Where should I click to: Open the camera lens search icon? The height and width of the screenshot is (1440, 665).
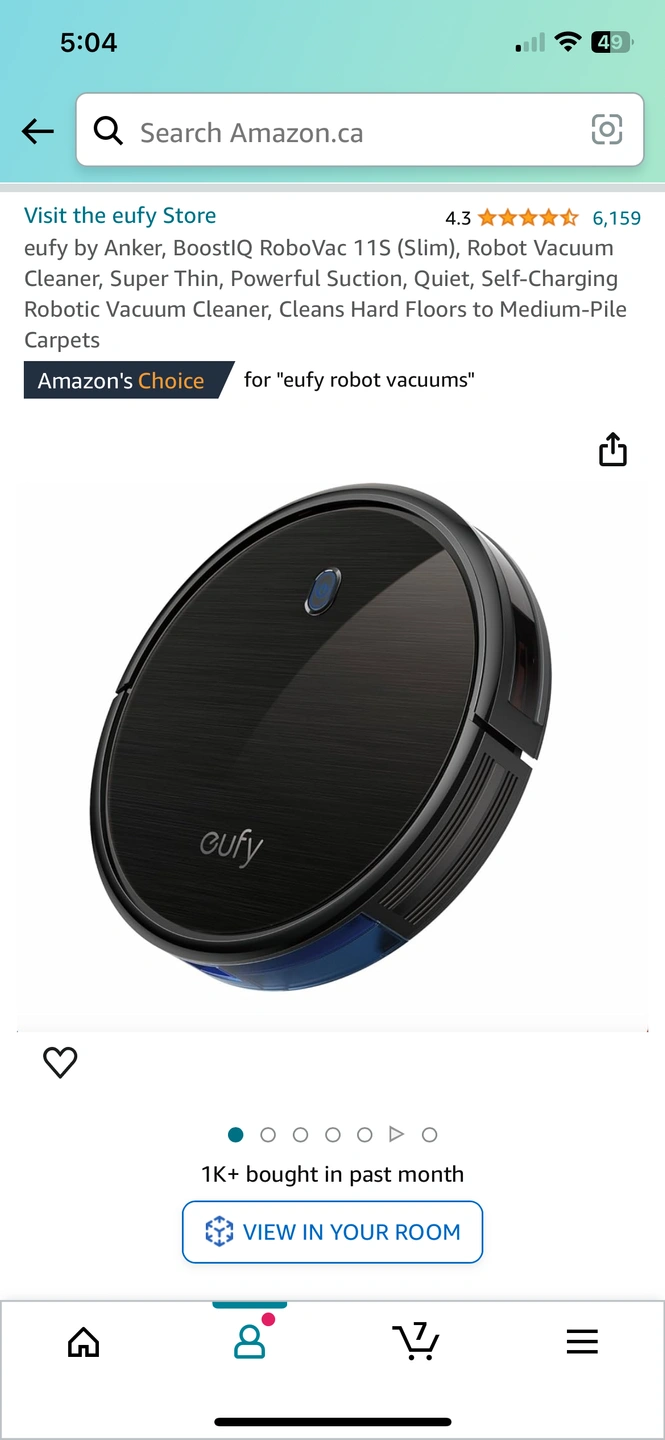coord(607,130)
